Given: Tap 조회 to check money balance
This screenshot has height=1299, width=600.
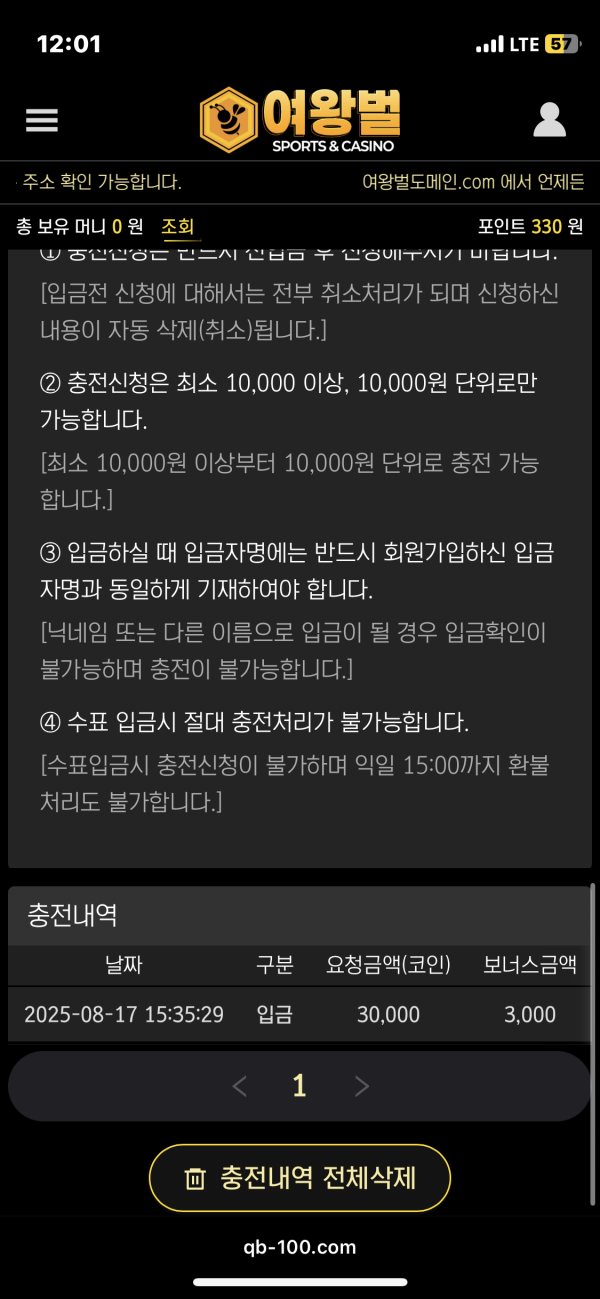Looking at the screenshot, I should coord(178,227).
